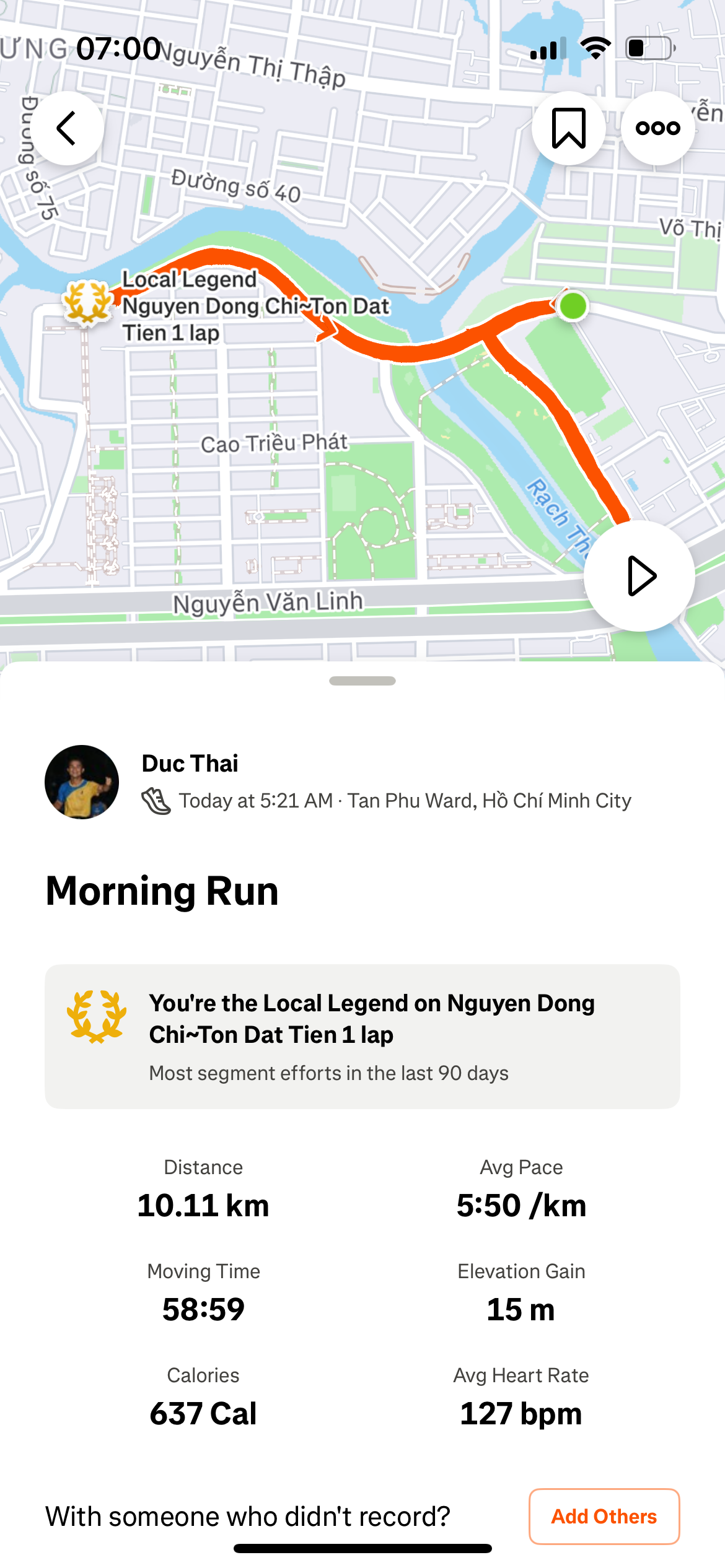
Task: Open the three-dot overflow menu
Action: (657, 128)
